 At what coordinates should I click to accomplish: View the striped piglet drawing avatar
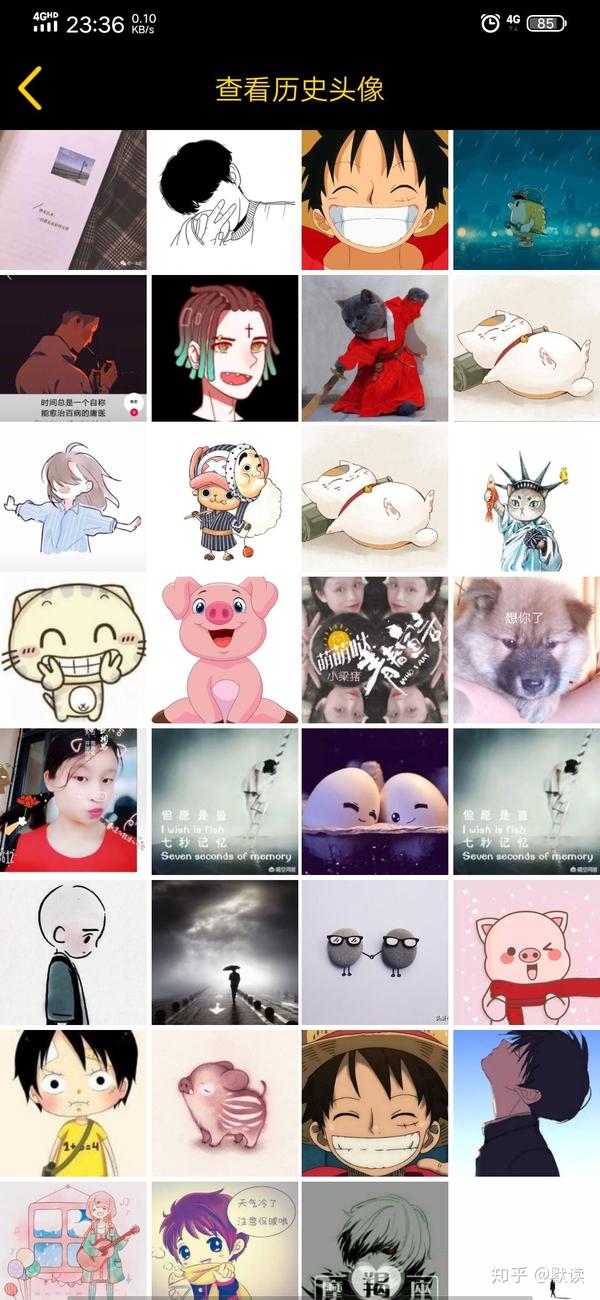(x=224, y=1103)
